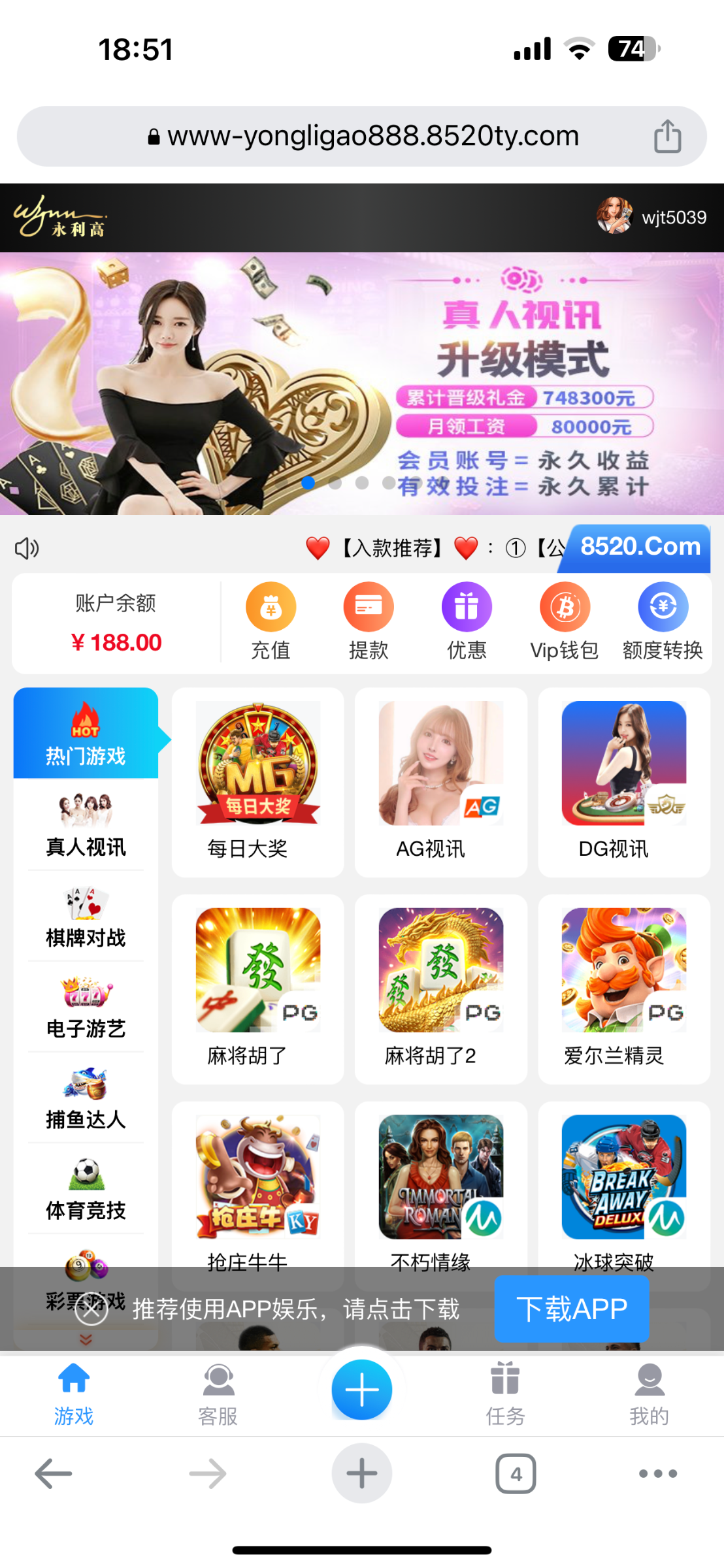Viewport: 724px width, 1568px height.
Task: Launch the 爱尔兰精灵 game
Action: click(623, 987)
